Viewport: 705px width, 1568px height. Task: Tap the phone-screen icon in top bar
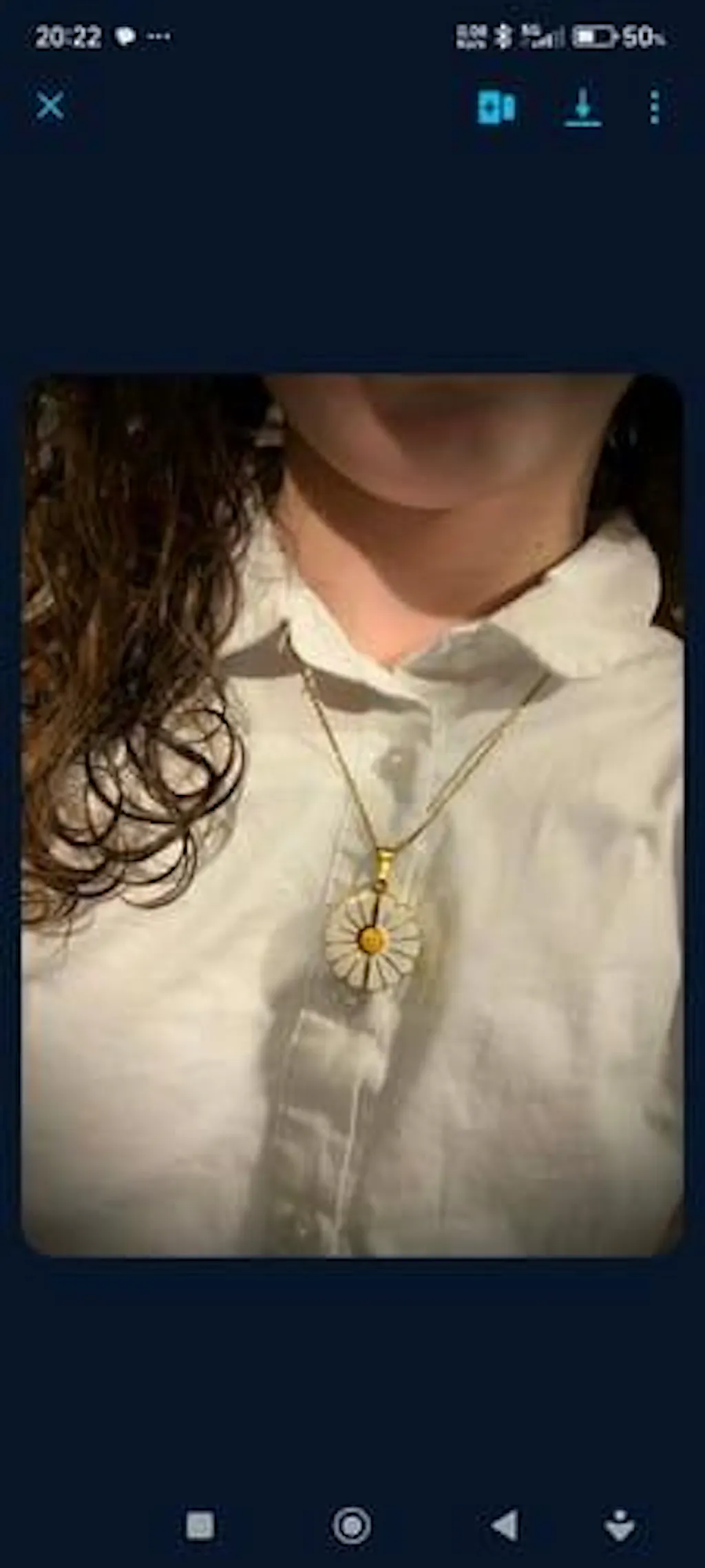point(496,107)
